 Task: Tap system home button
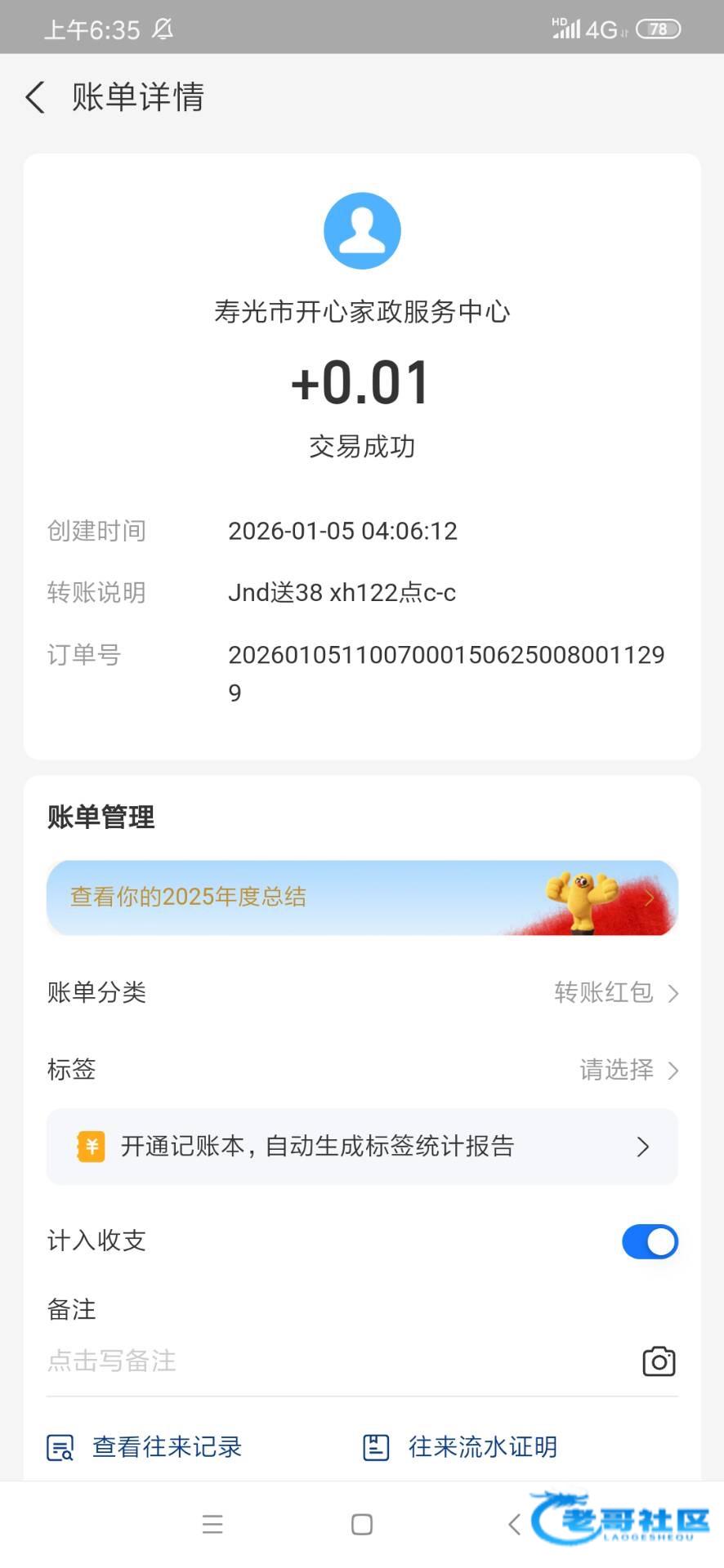tap(362, 1525)
